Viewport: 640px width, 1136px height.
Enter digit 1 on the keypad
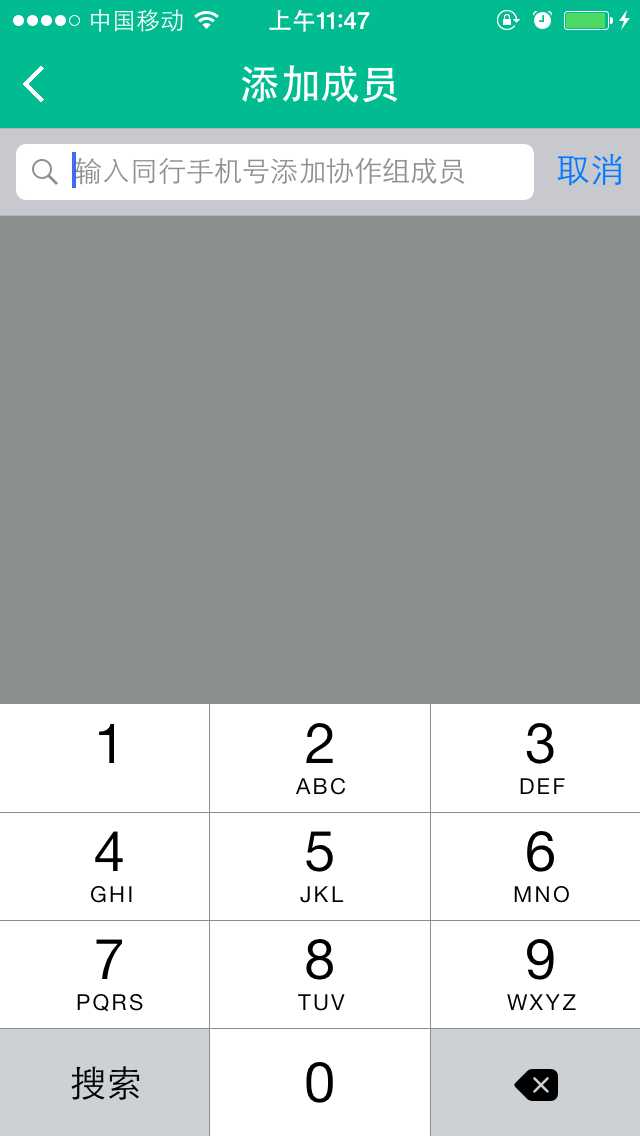coord(105,758)
